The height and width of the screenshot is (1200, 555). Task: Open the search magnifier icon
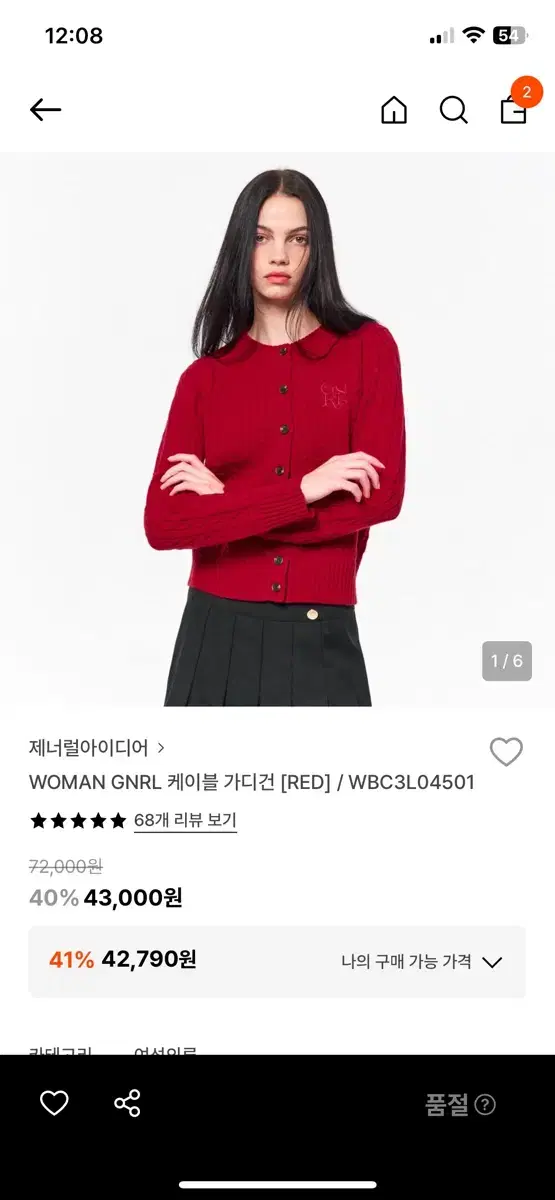[x=454, y=110]
